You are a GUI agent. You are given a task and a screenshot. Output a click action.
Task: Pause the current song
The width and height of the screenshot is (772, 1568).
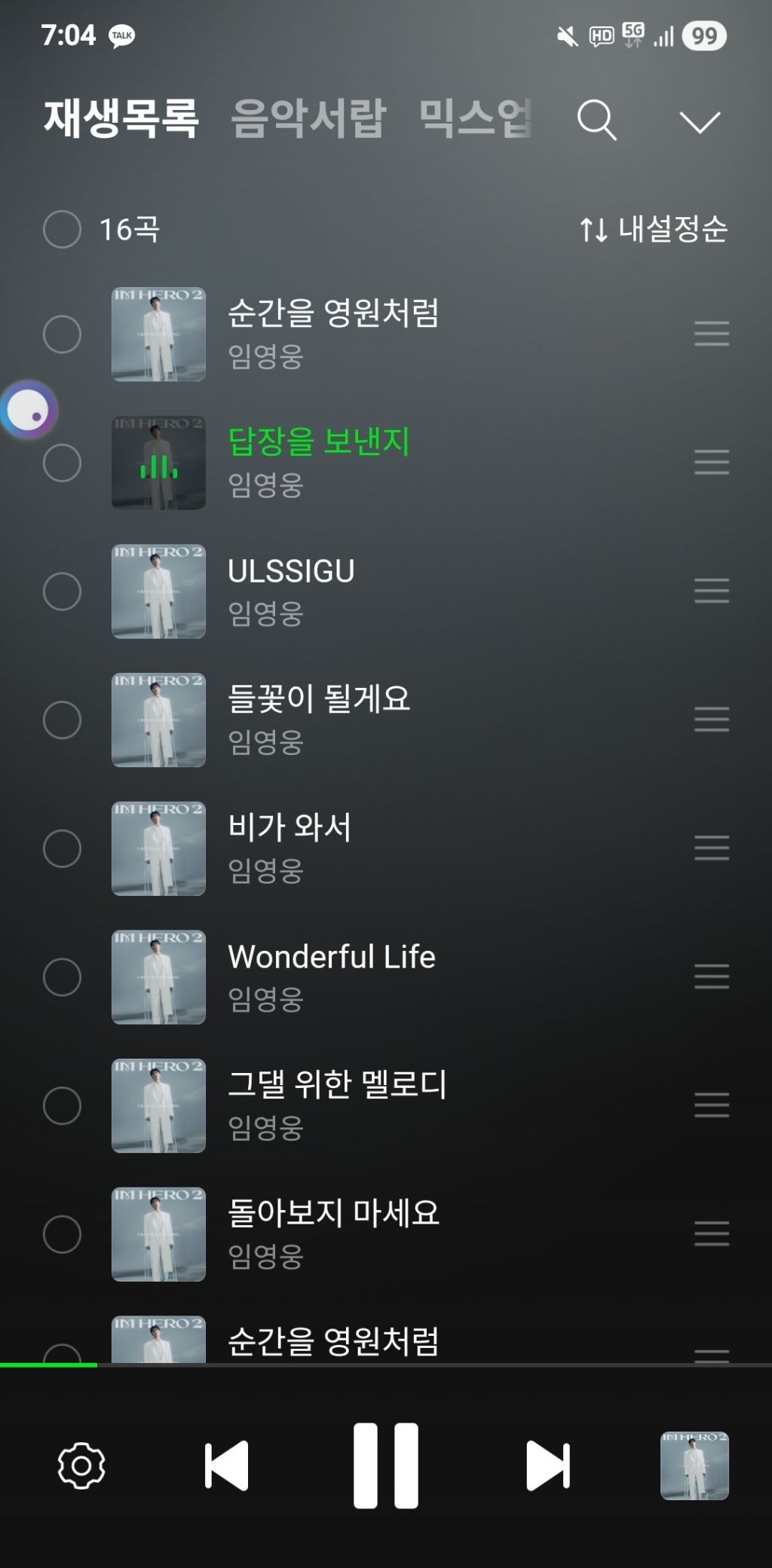pos(386,1466)
